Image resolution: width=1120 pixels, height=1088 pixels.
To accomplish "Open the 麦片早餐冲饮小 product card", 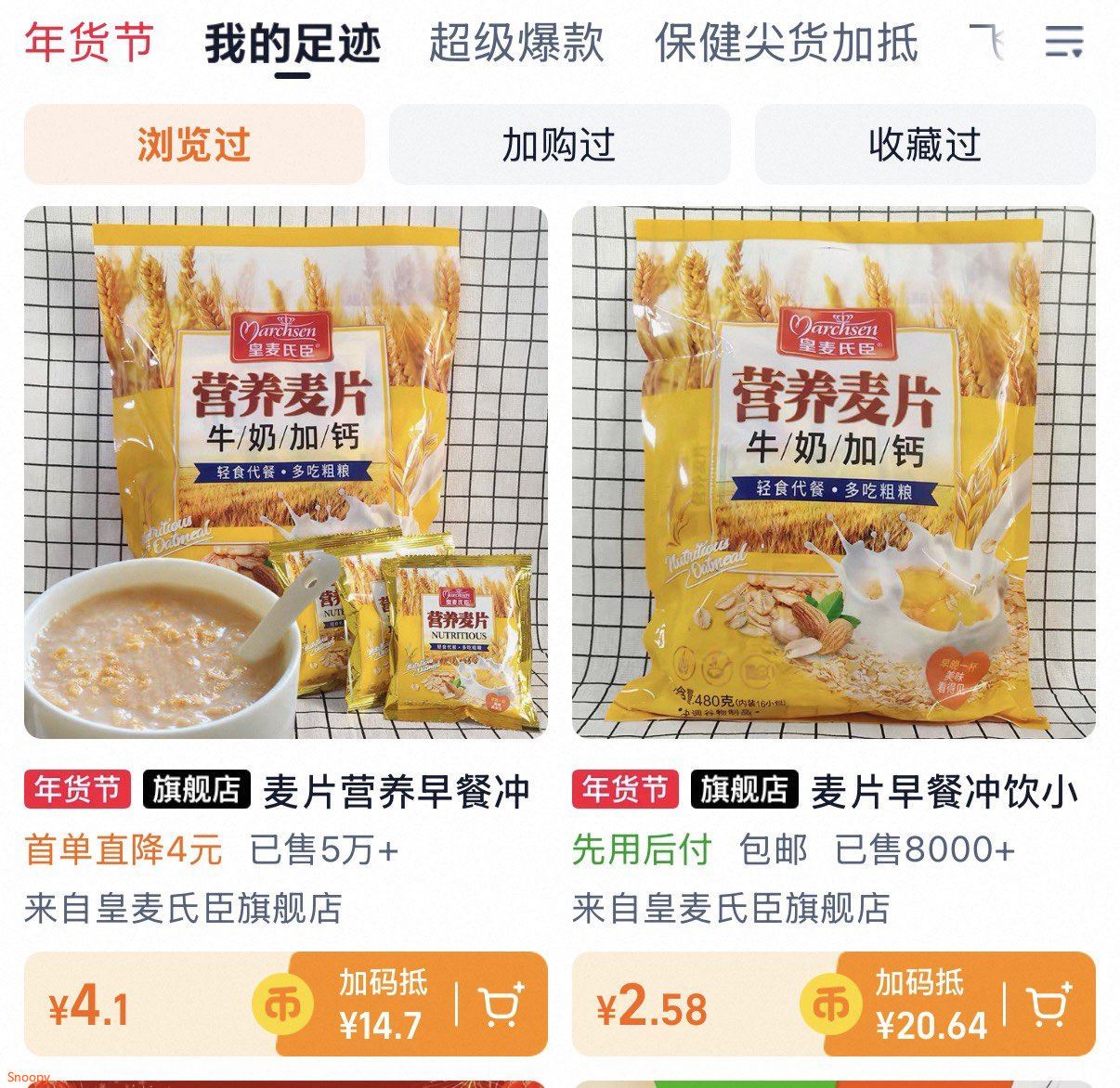I will point(833,472).
